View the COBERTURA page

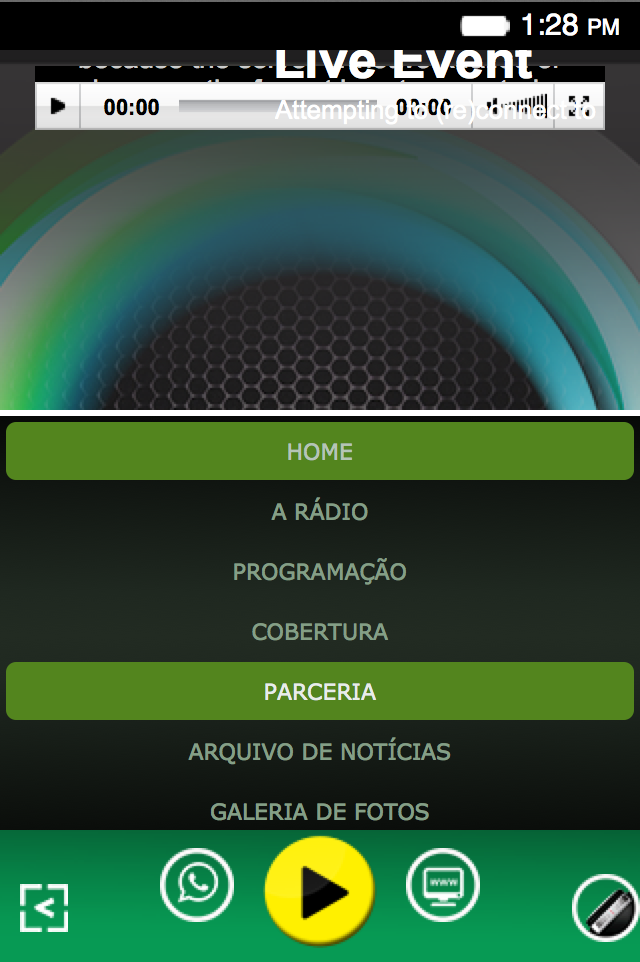[x=320, y=632]
